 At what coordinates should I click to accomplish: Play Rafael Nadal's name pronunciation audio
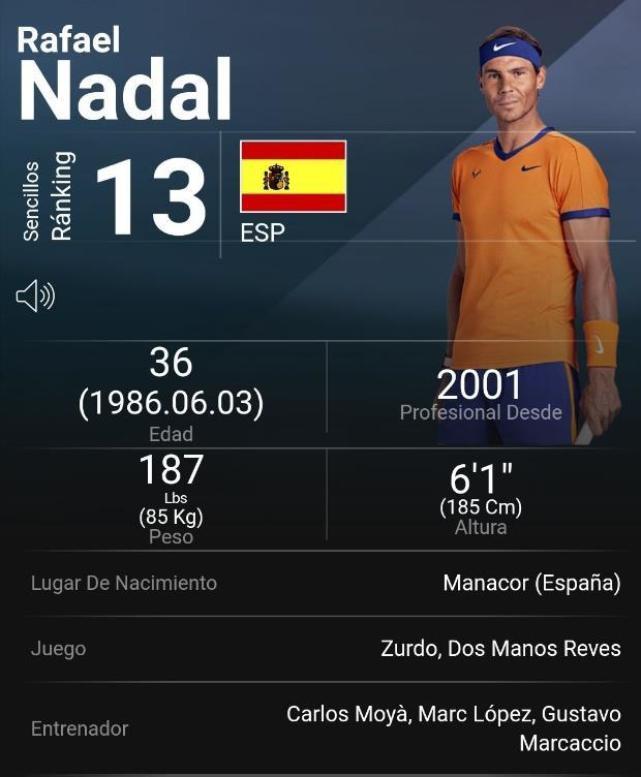coord(35,296)
